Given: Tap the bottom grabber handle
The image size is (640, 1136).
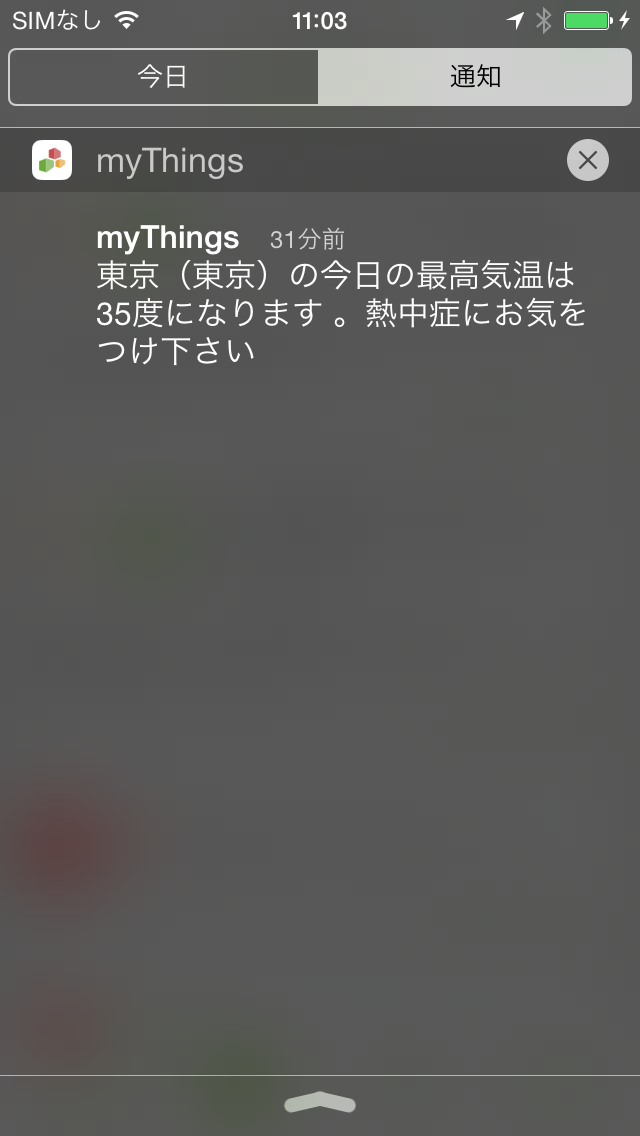Looking at the screenshot, I should point(320,1103).
